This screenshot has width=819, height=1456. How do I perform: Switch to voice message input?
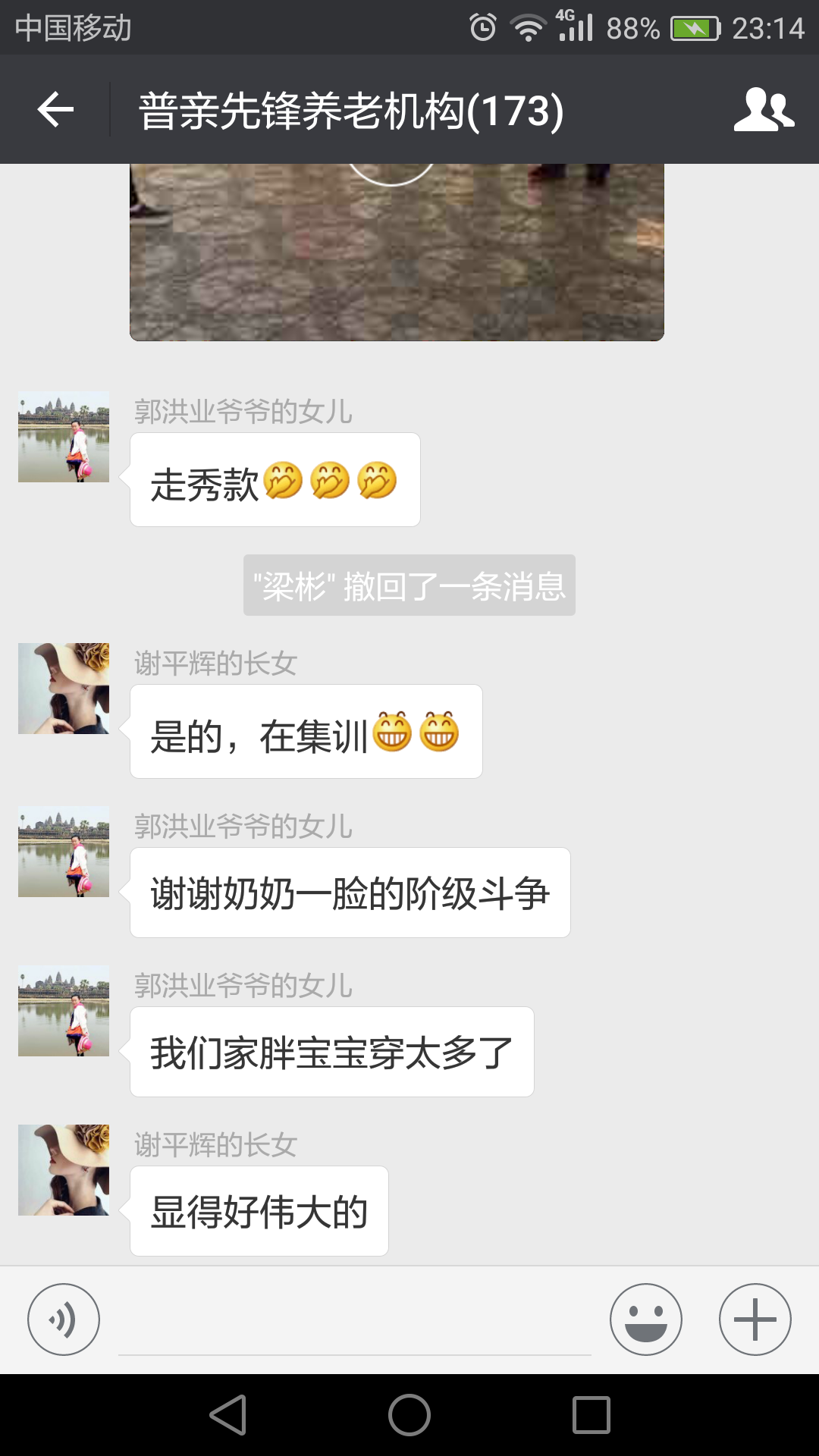click(x=64, y=1319)
